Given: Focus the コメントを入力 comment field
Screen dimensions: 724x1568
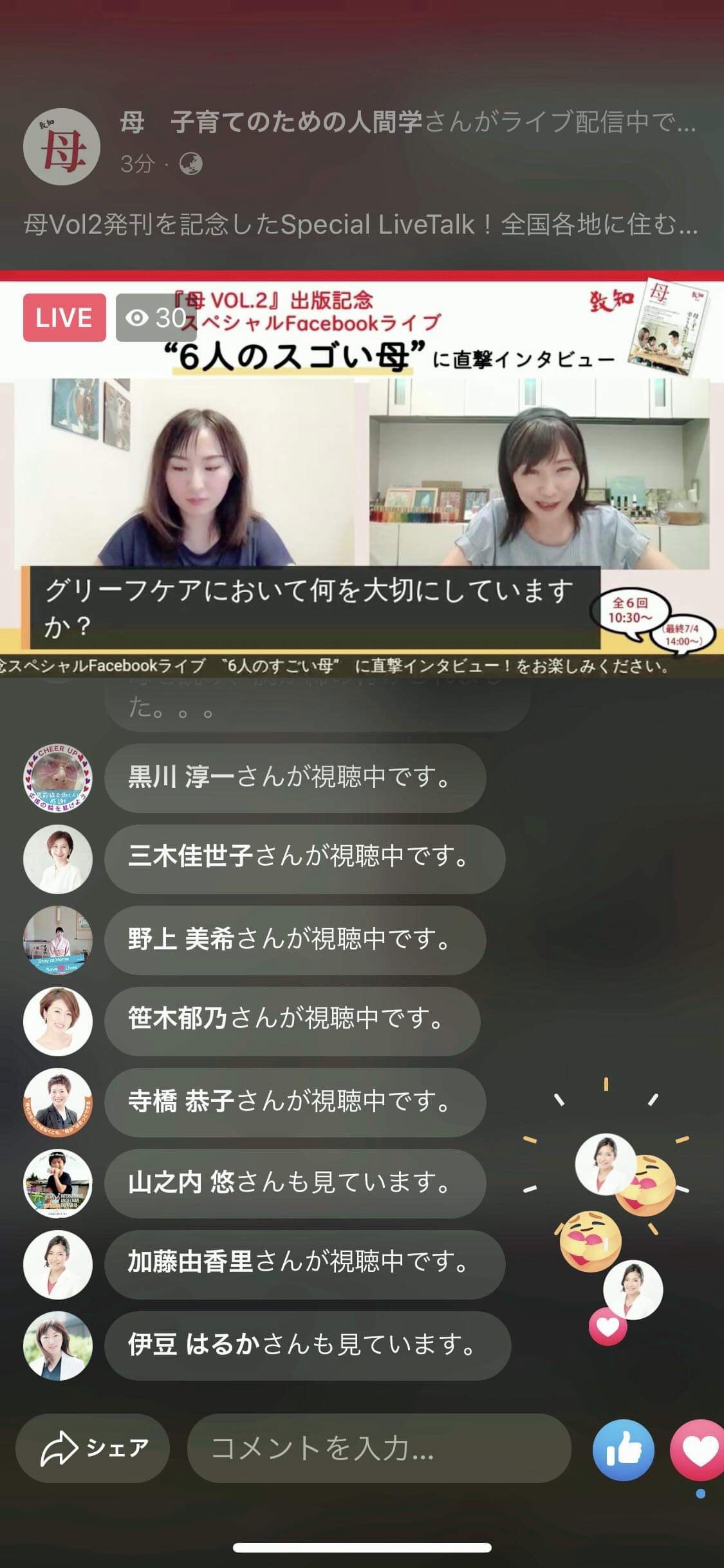Looking at the screenshot, I should 378,1448.
